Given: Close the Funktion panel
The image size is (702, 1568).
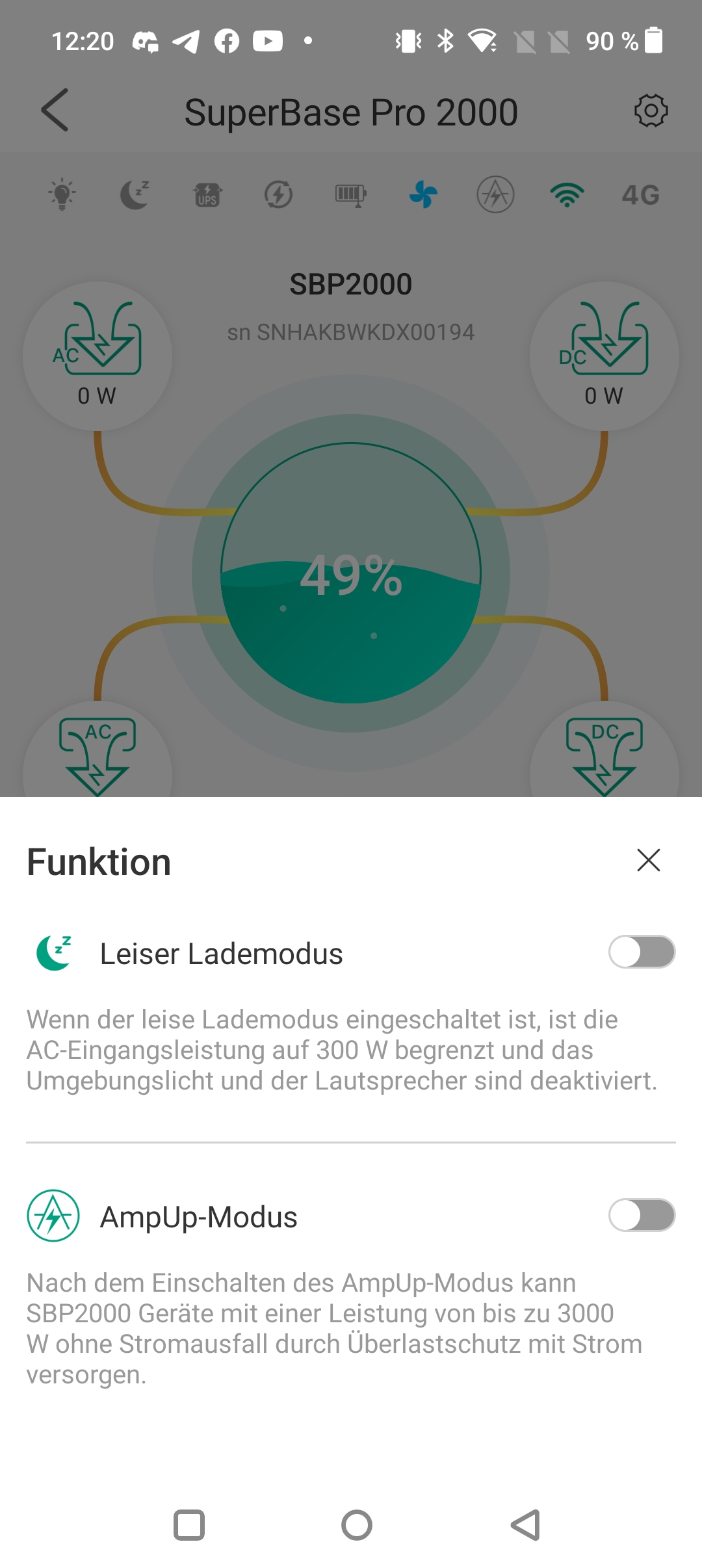Looking at the screenshot, I should click(x=648, y=860).
